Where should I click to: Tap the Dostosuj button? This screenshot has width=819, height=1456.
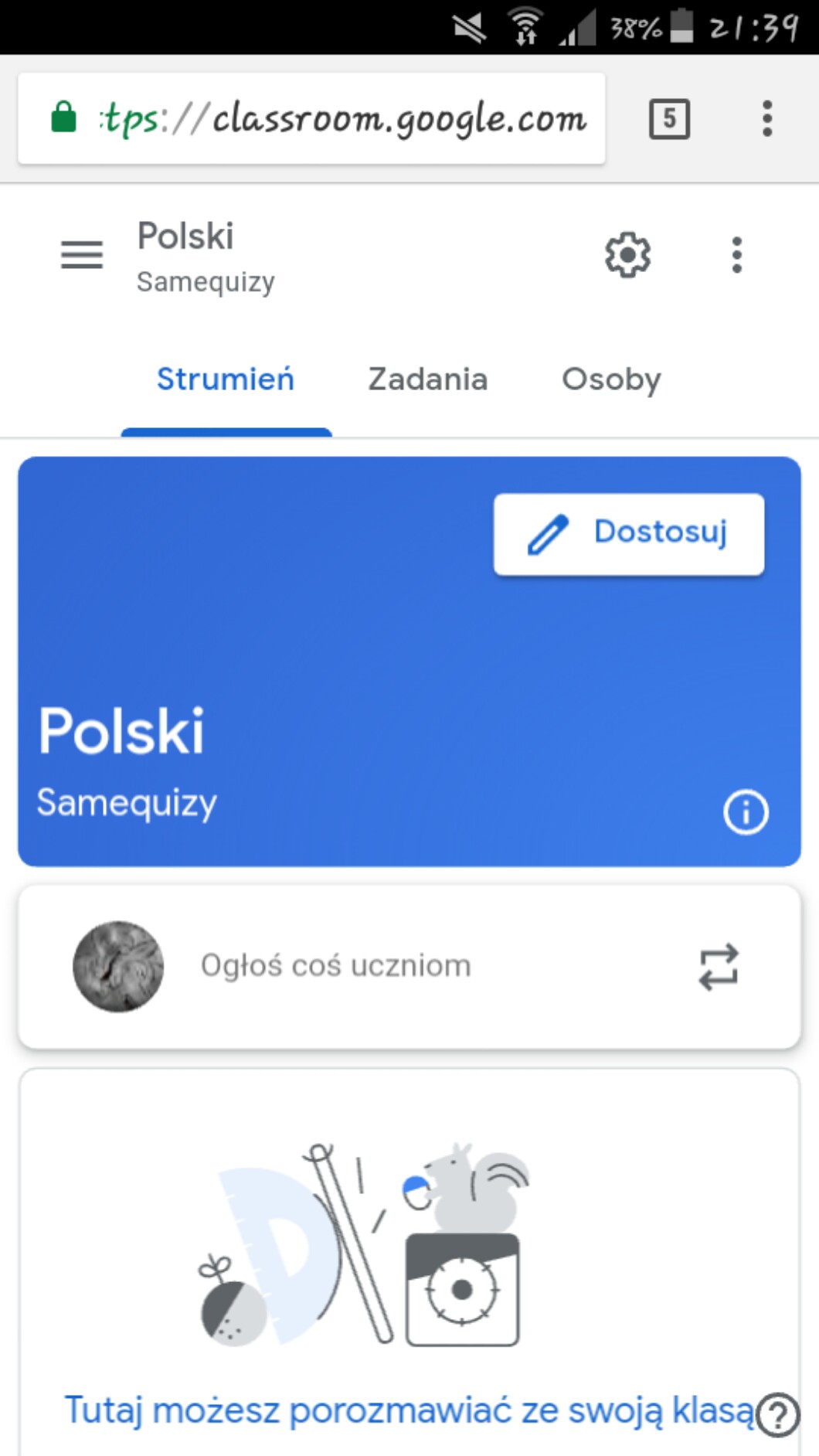pos(629,533)
